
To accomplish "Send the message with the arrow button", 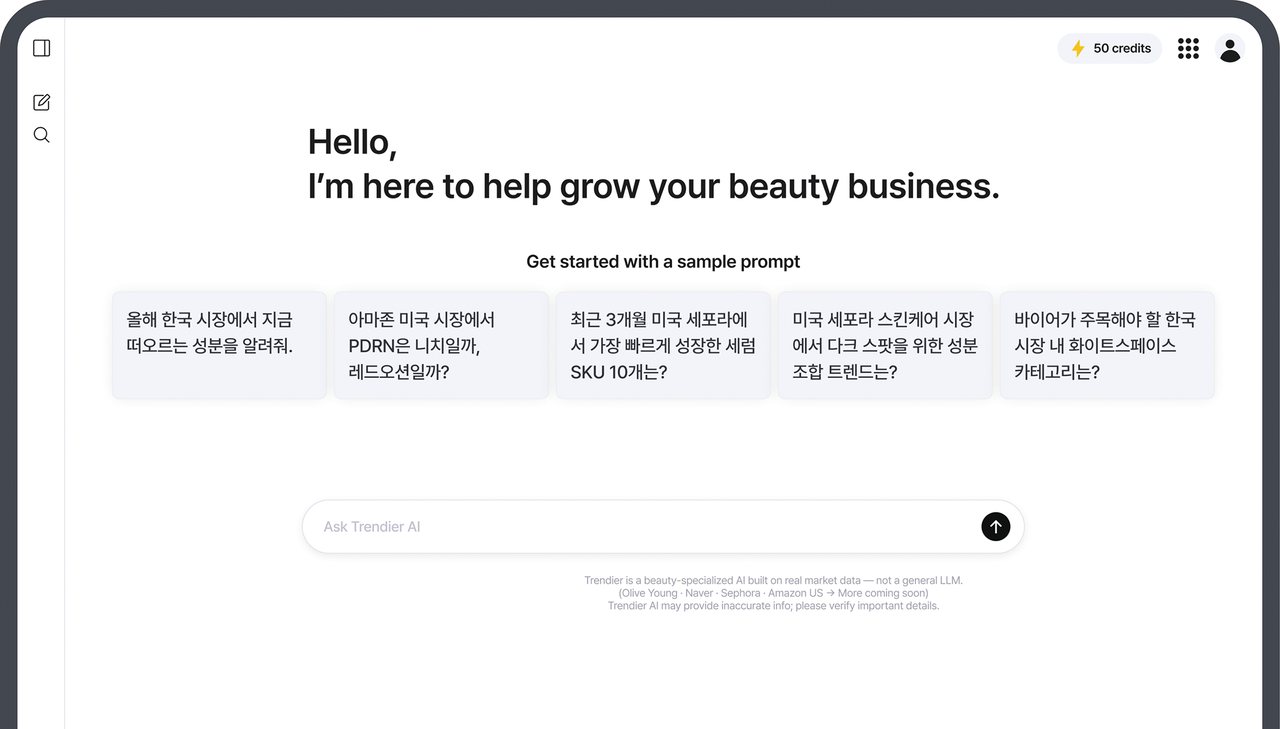I will pyautogui.click(x=995, y=527).
